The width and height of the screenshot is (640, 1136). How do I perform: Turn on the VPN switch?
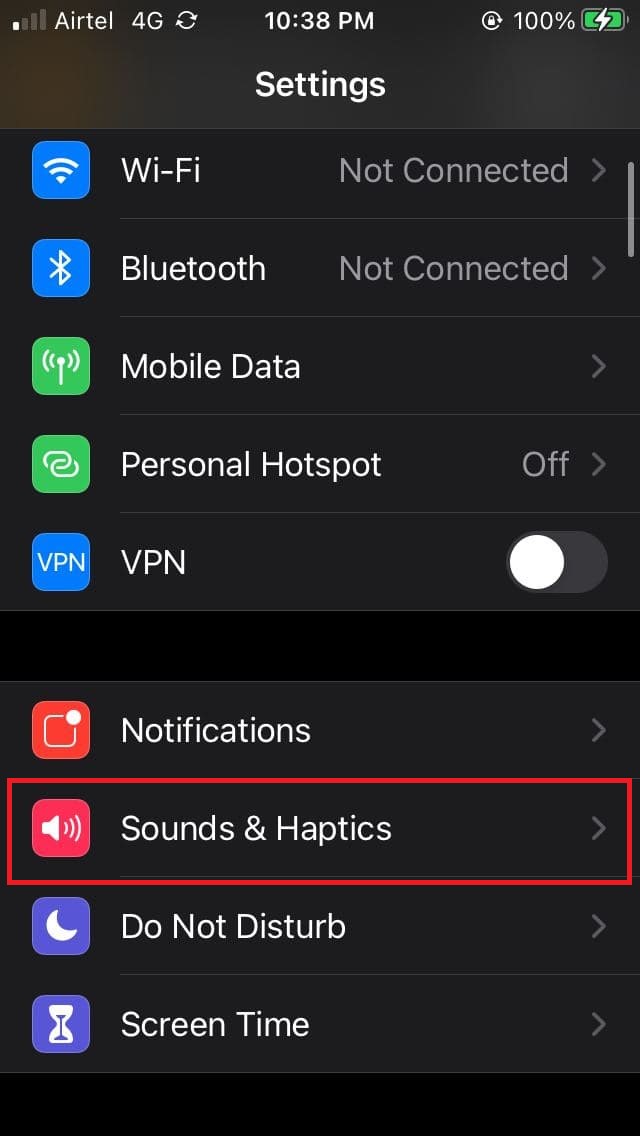[557, 562]
